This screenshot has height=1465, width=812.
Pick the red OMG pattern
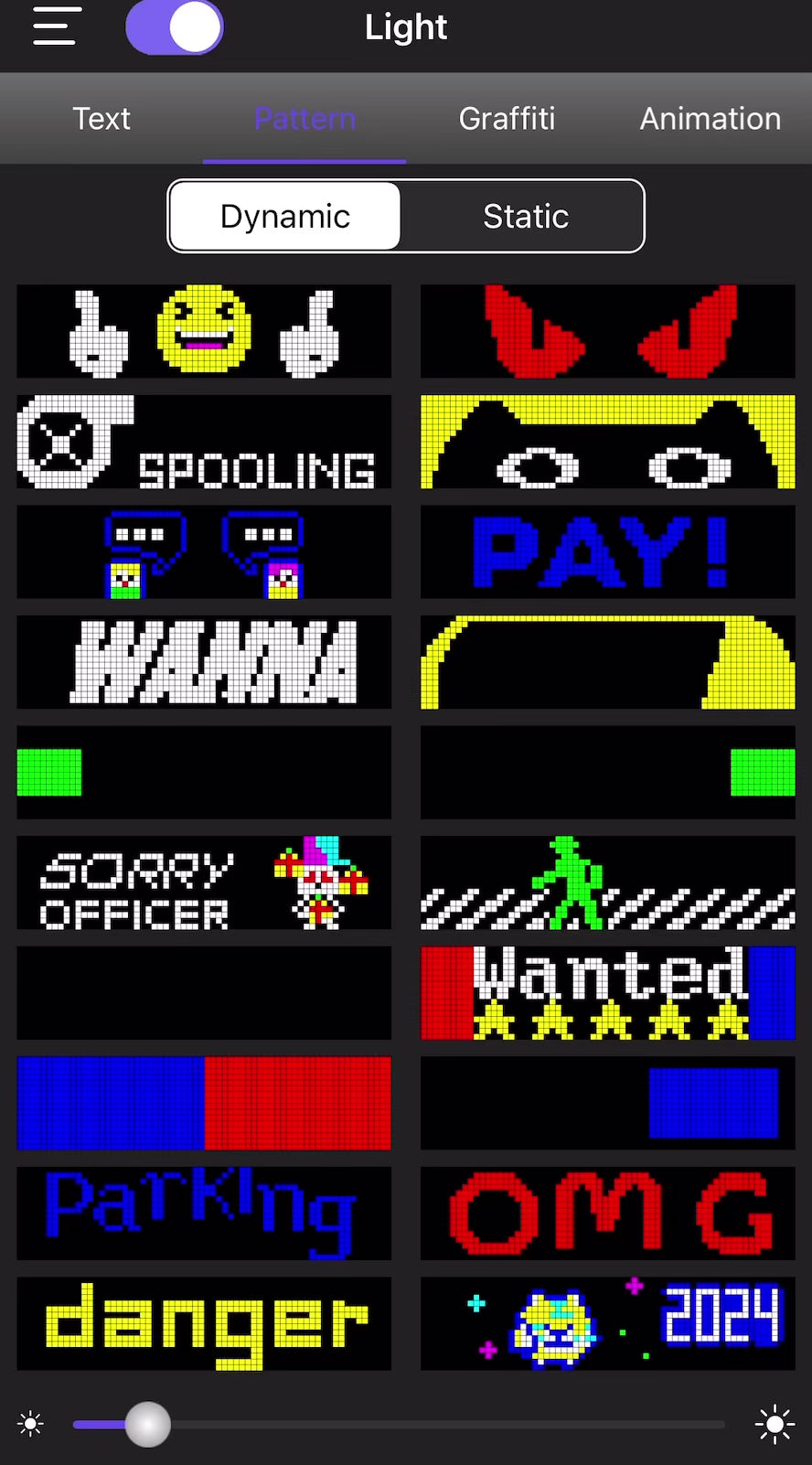(x=607, y=1214)
